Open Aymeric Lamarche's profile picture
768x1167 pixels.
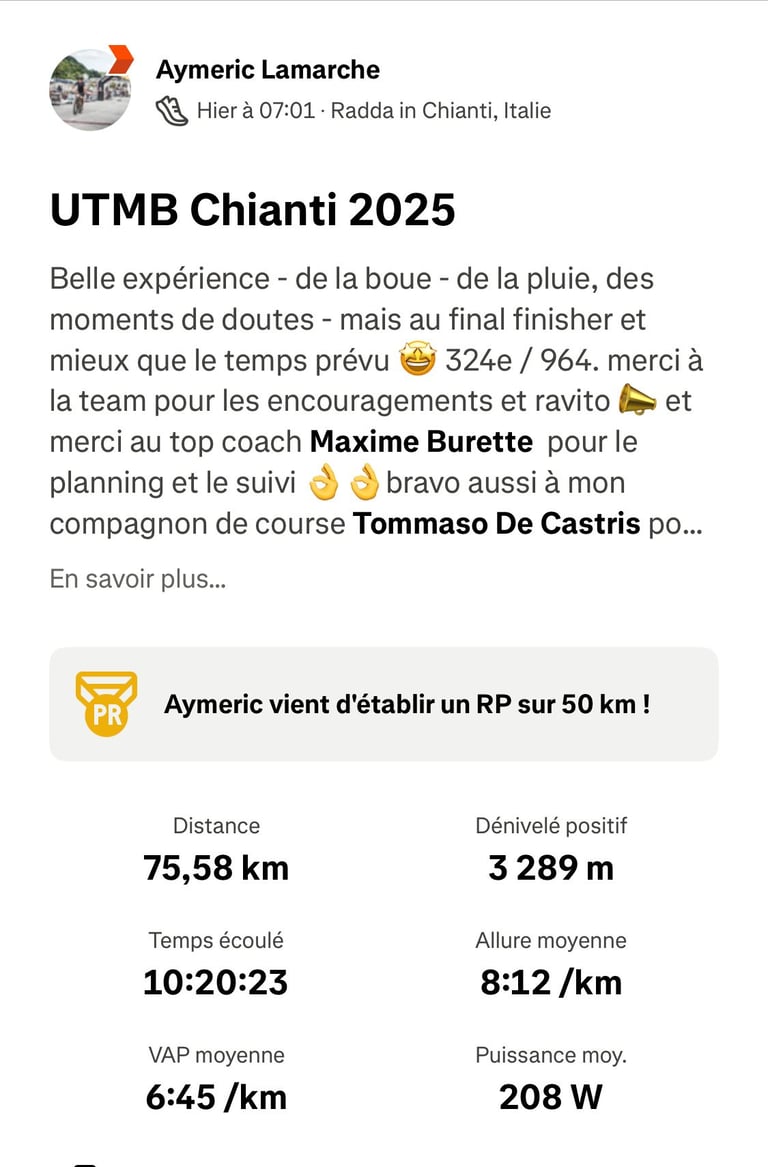(x=90, y=90)
